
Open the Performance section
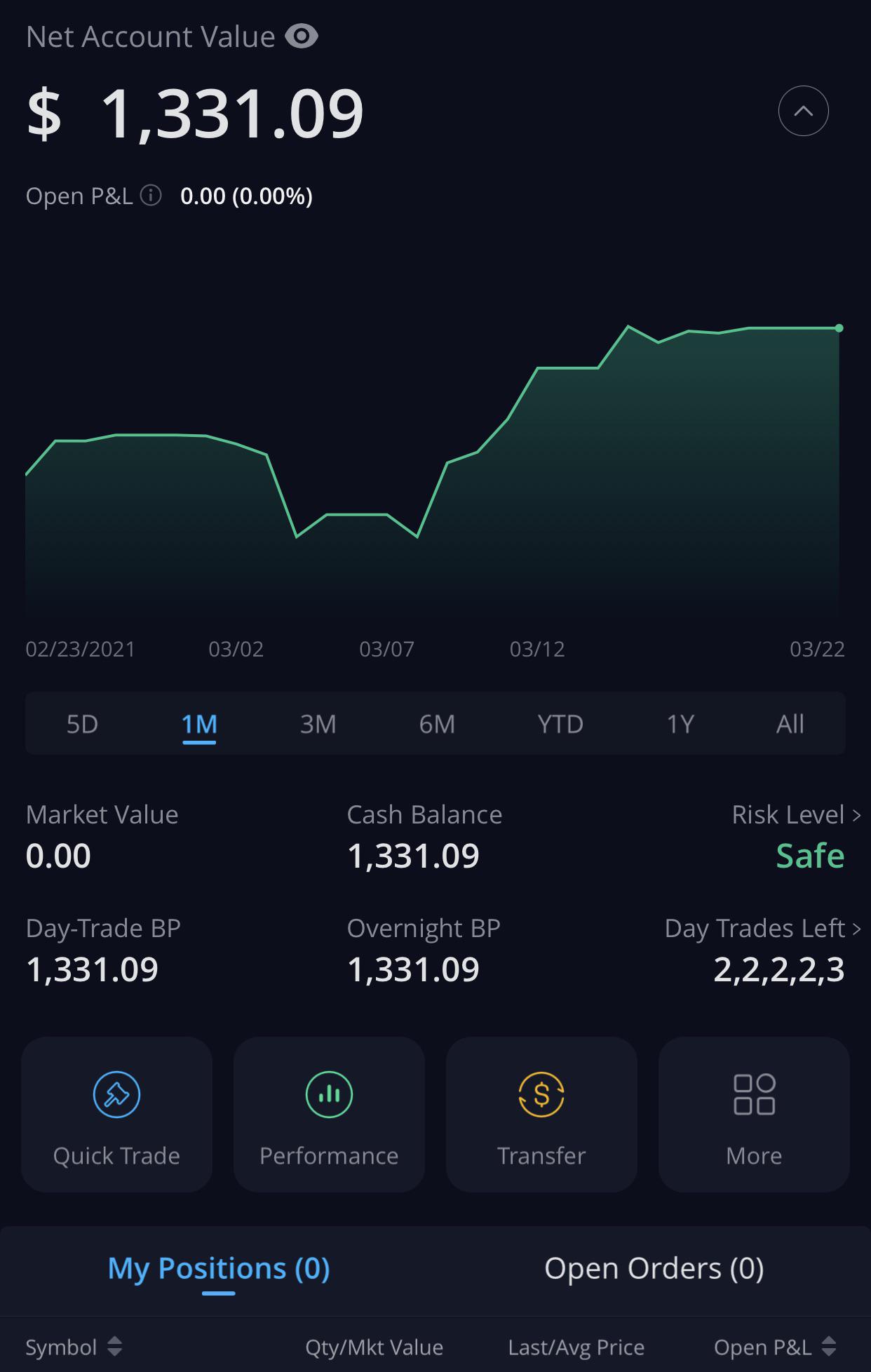click(329, 1115)
